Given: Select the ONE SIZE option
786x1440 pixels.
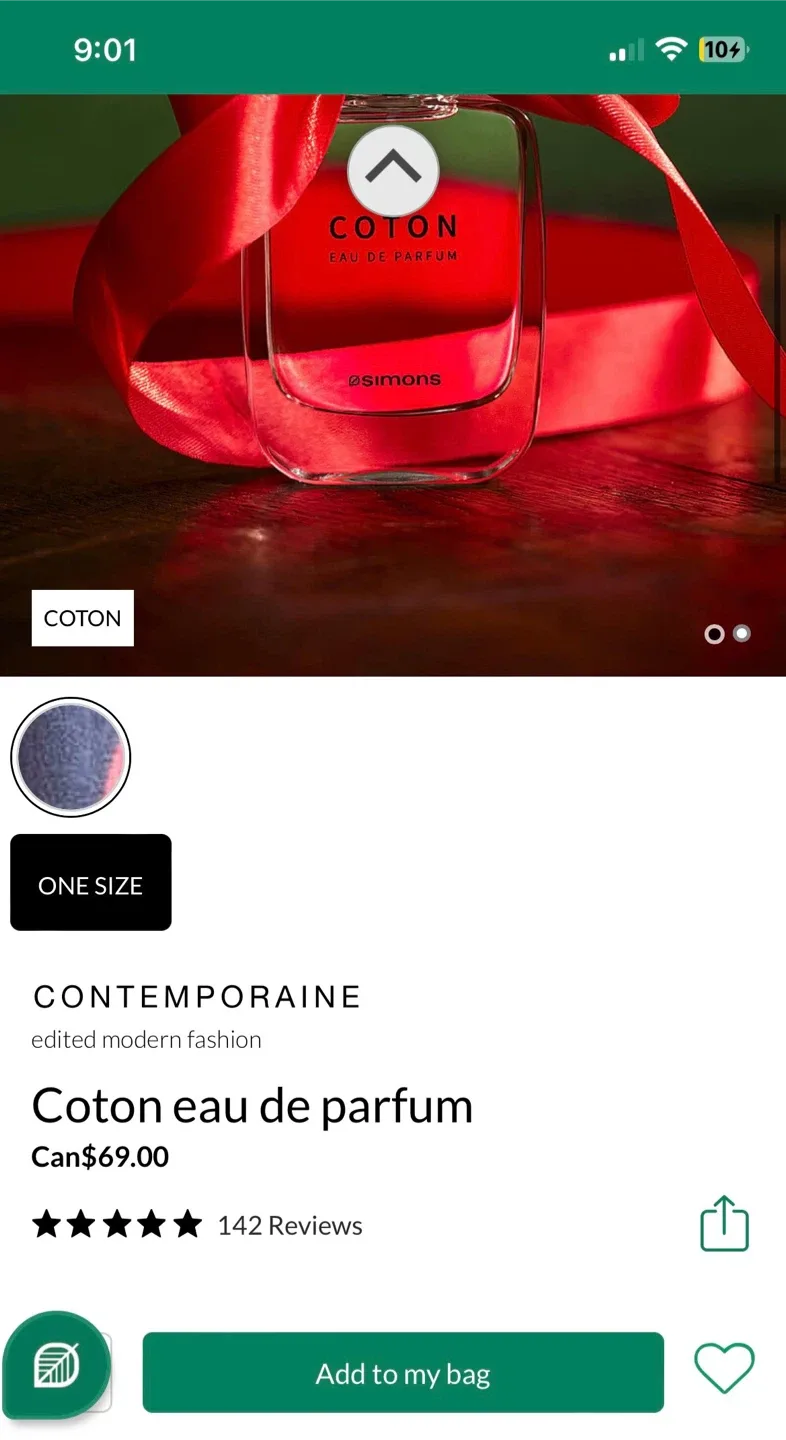Looking at the screenshot, I should [x=90, y=882].
